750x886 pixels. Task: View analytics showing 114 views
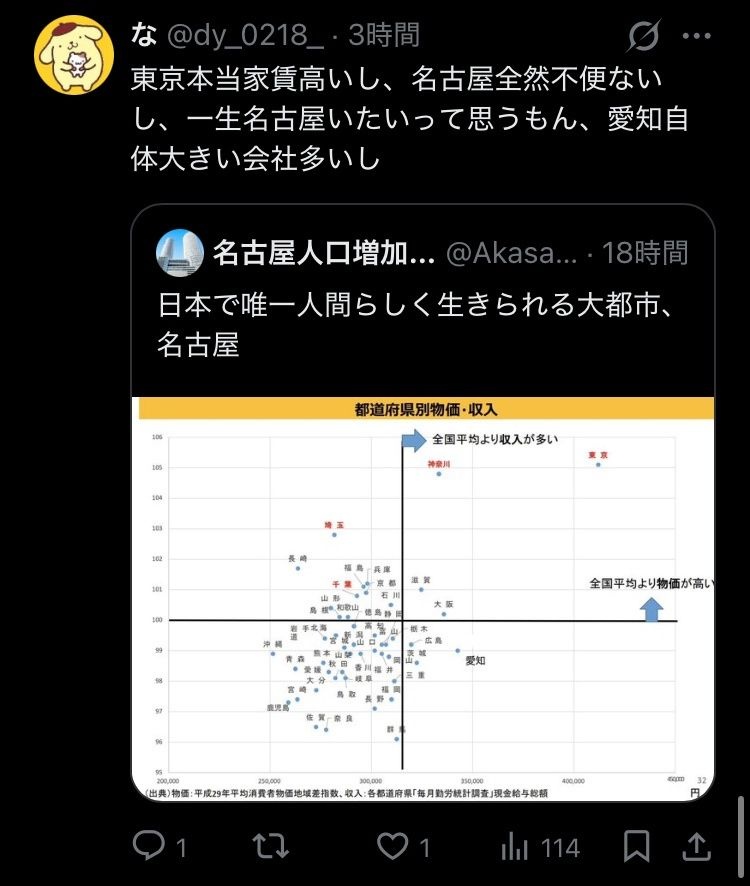[x=540, y=848]
